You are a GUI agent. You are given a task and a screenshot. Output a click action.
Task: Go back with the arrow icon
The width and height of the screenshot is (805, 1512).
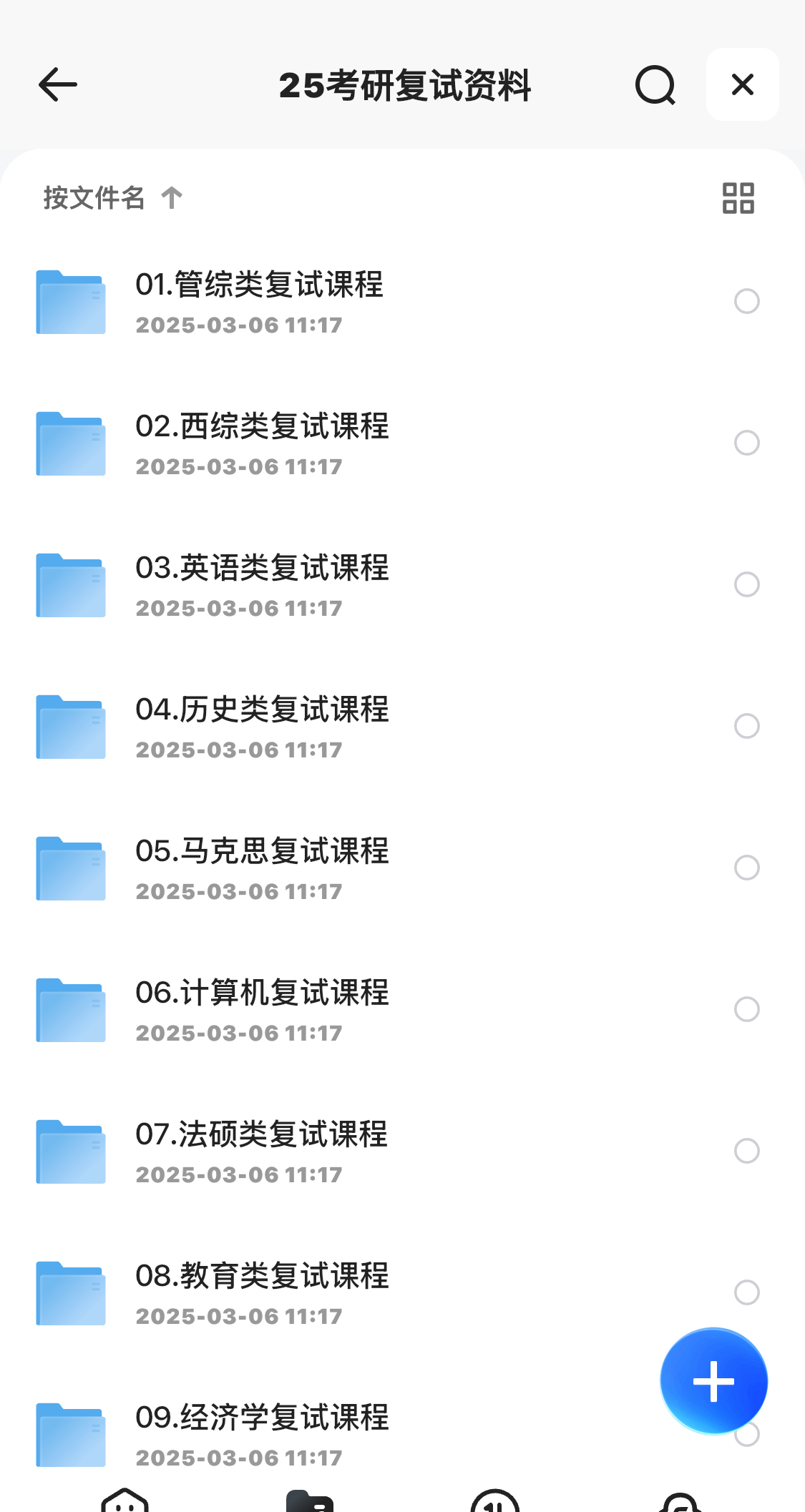click(x=57, y=85)
